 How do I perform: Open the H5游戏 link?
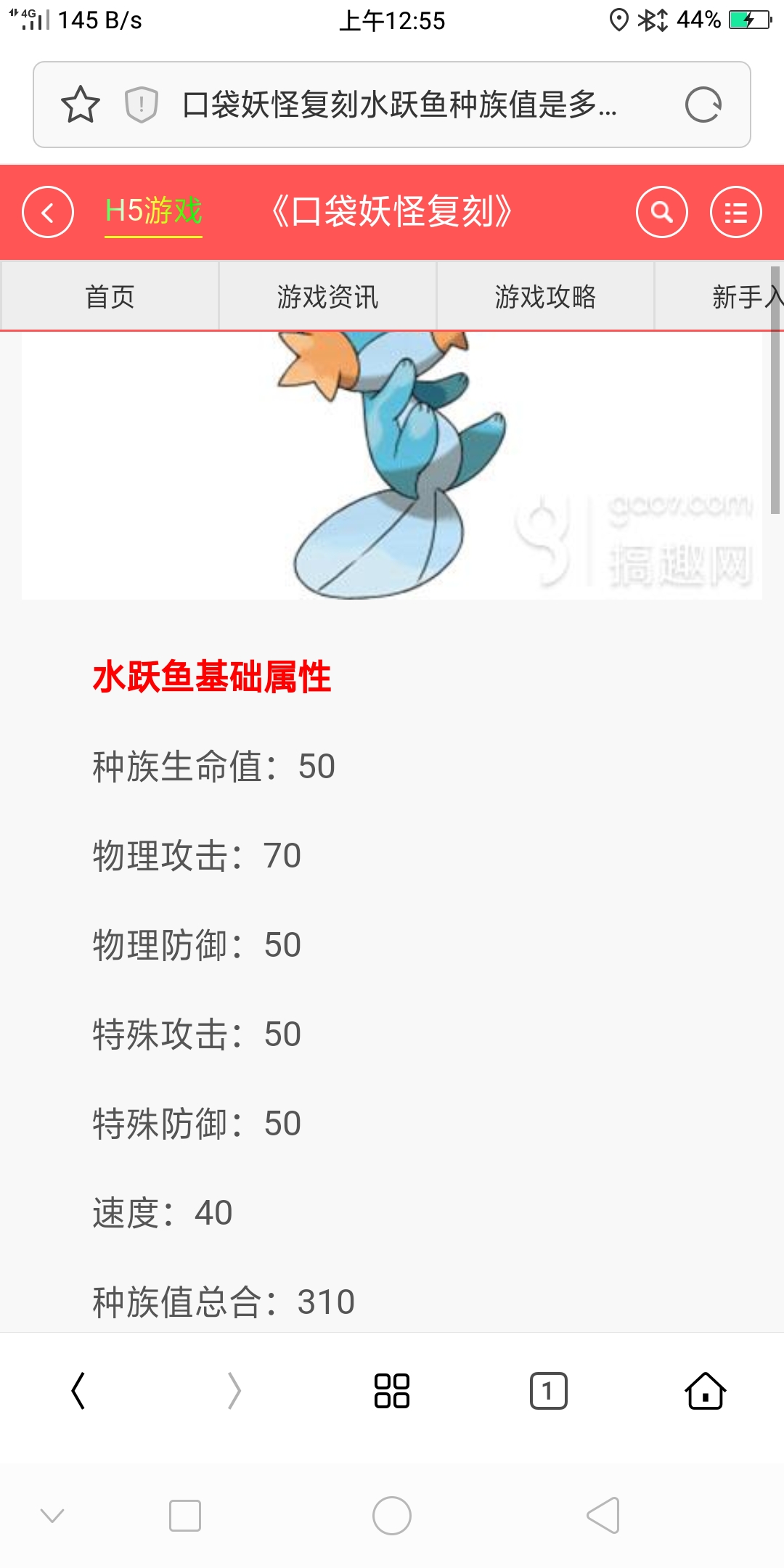tap(153, 211)
